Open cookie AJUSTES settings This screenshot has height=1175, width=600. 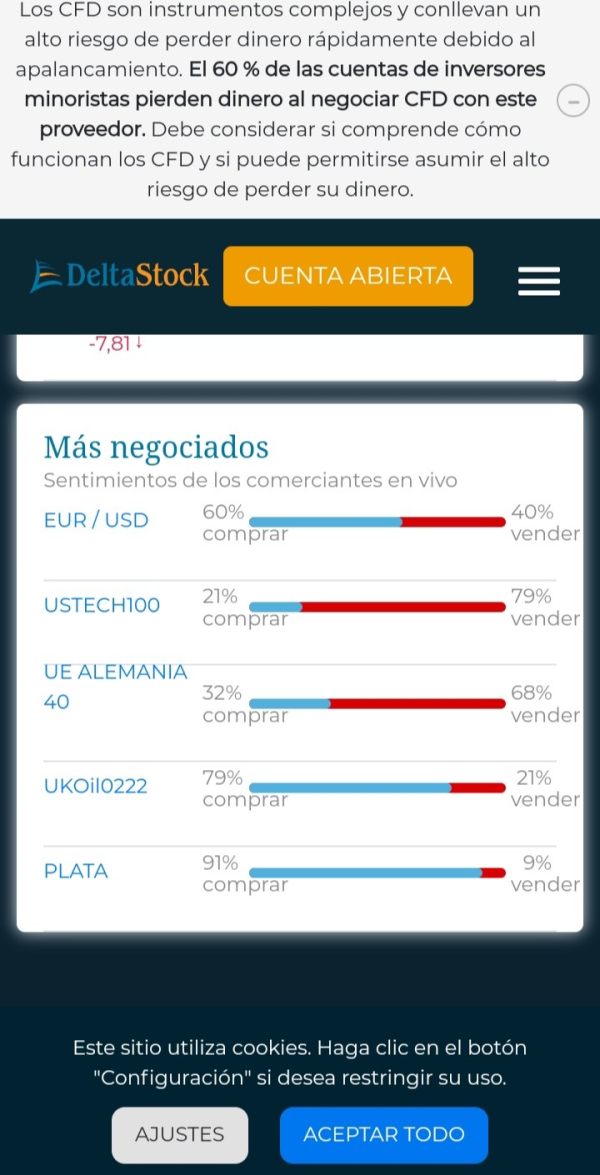pos(180,1135)
